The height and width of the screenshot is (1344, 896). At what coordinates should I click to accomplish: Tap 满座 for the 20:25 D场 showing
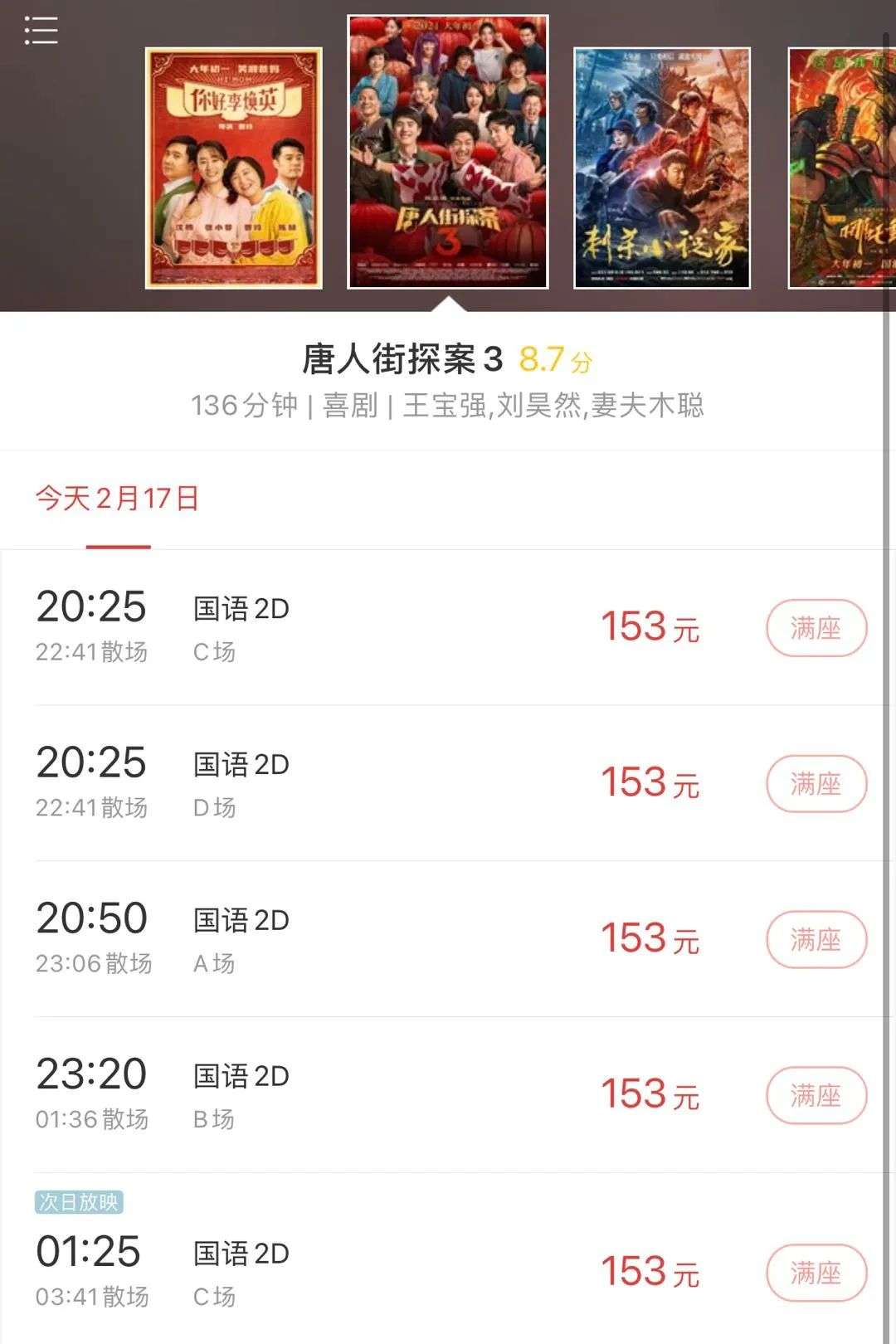[816, 784]
